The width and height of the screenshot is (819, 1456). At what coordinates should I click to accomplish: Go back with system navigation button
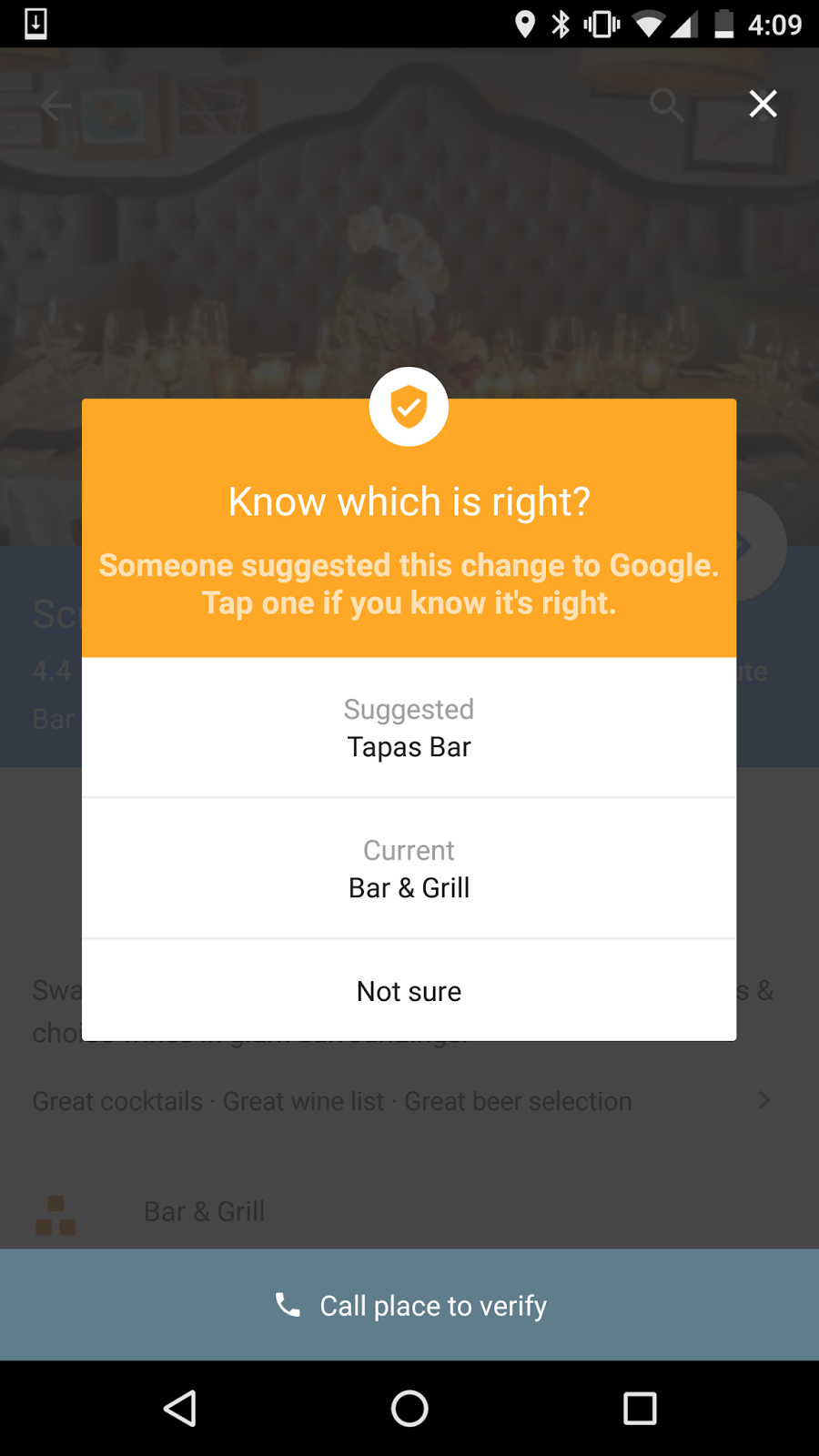click(x=180, y=1408)
